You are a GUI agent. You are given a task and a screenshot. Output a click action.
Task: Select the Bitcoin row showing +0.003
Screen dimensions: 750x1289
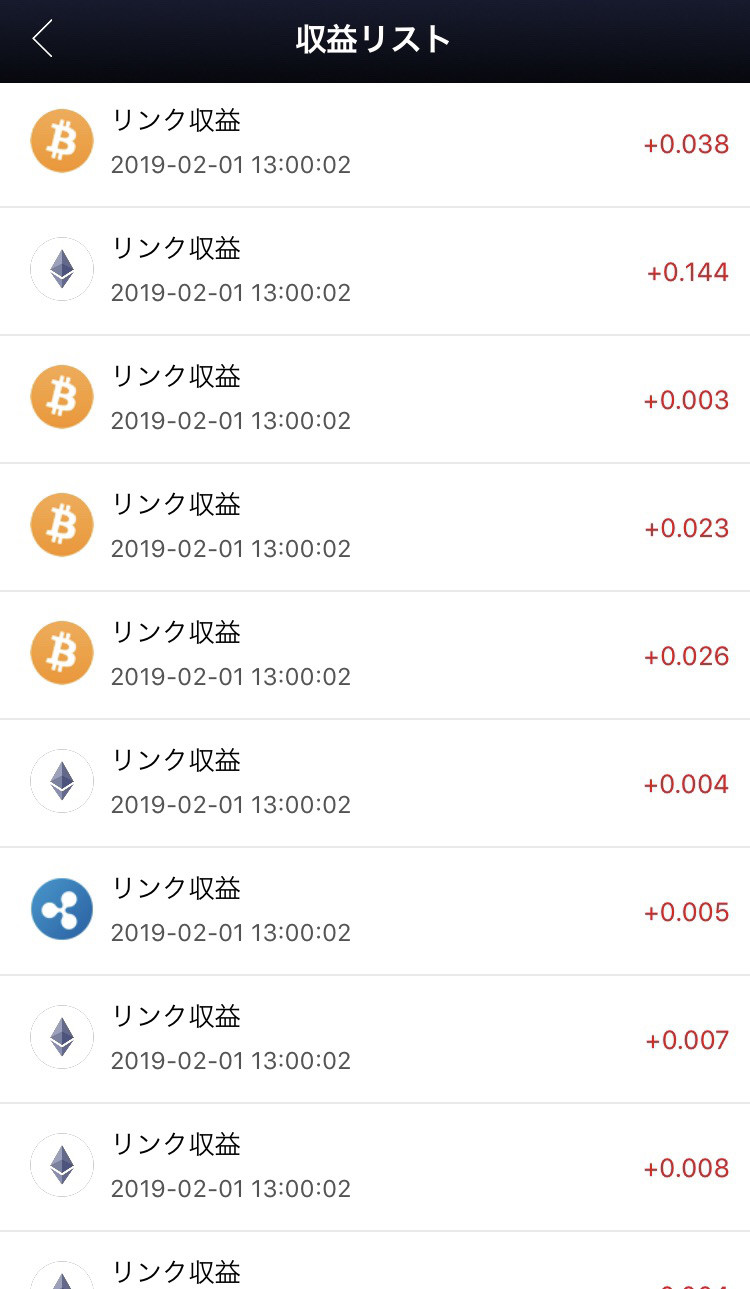375,399
